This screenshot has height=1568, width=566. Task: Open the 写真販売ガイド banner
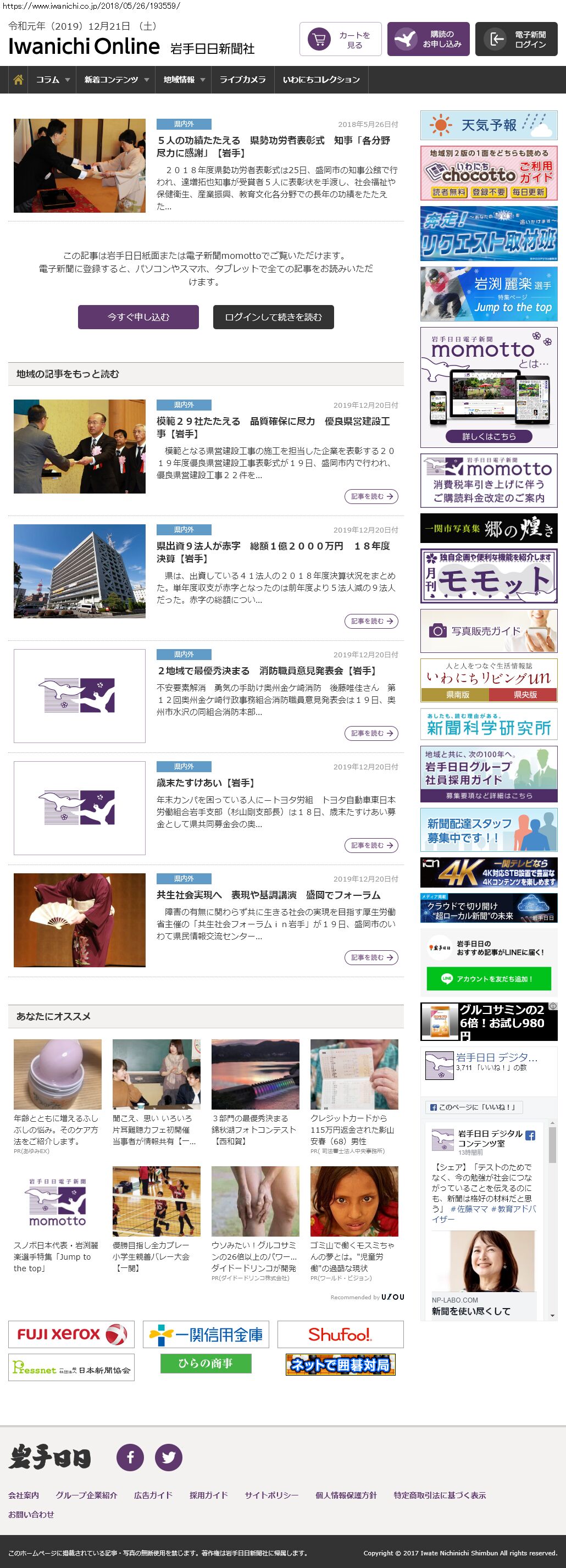pos(489,631)
